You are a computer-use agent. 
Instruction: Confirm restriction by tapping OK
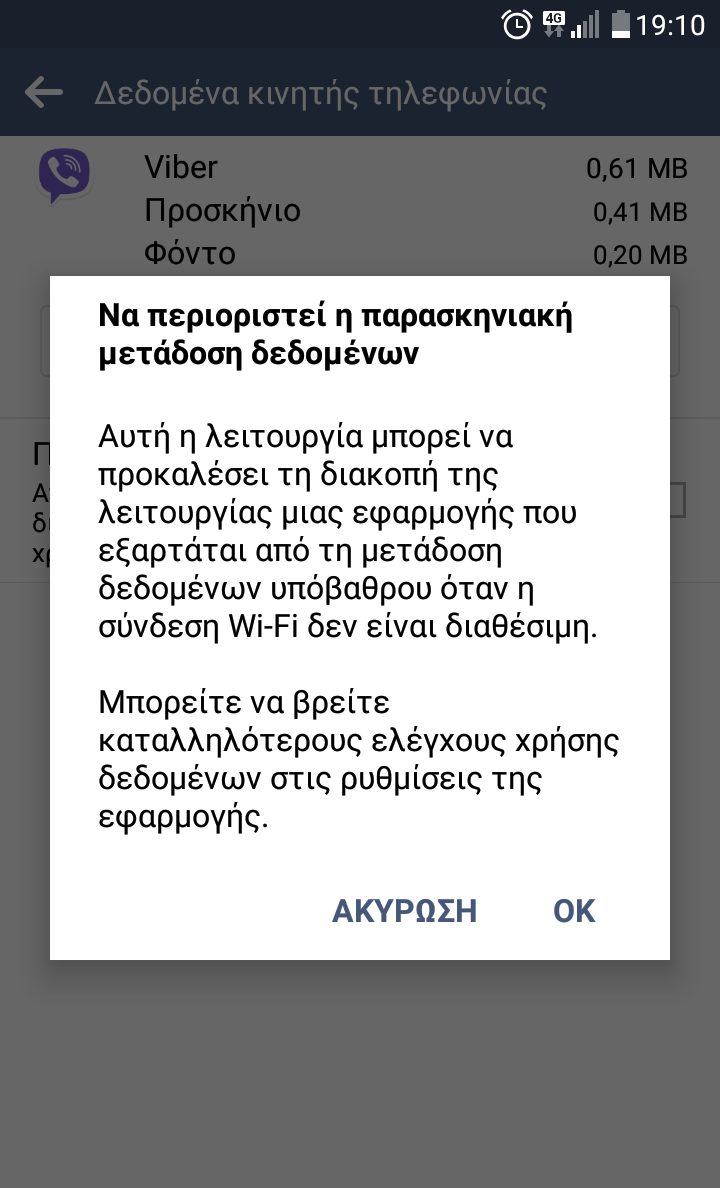pyautogui.click(x=574, y=911)
